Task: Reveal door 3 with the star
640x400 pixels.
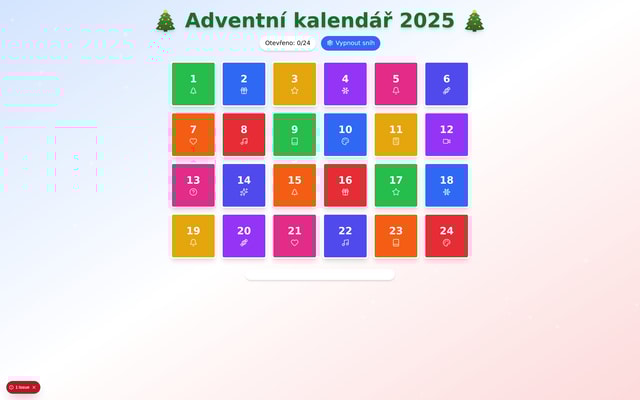Action: [x=294, y=84]
